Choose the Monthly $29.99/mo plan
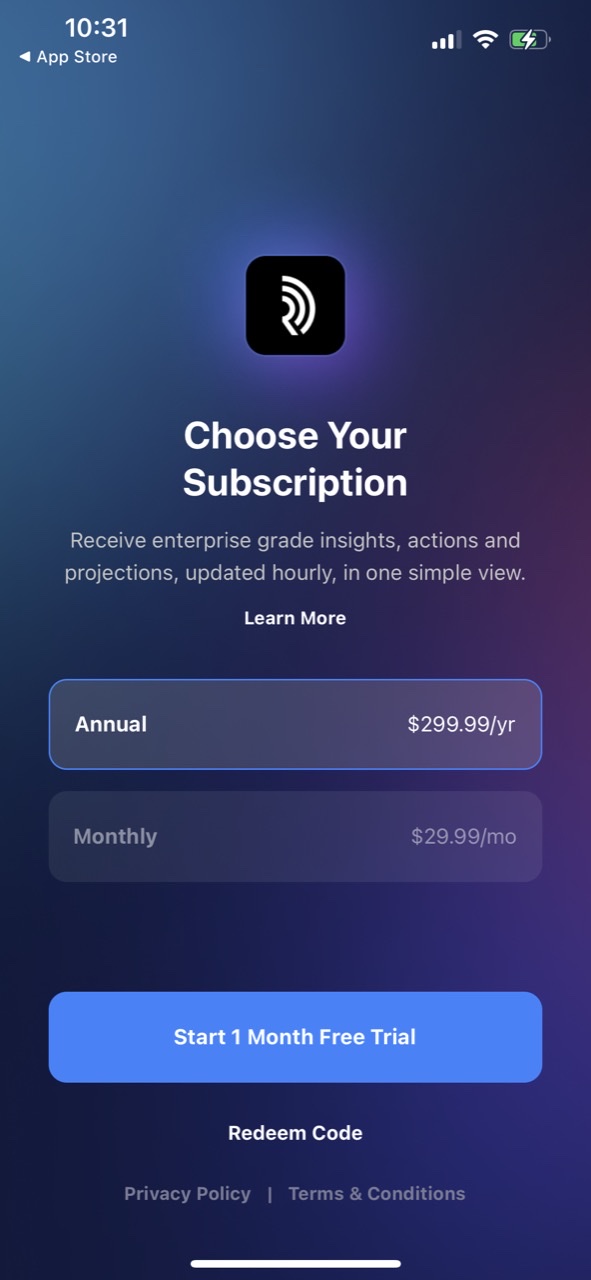The height and width of the screenshot is (1280, 591). [295, 836]
